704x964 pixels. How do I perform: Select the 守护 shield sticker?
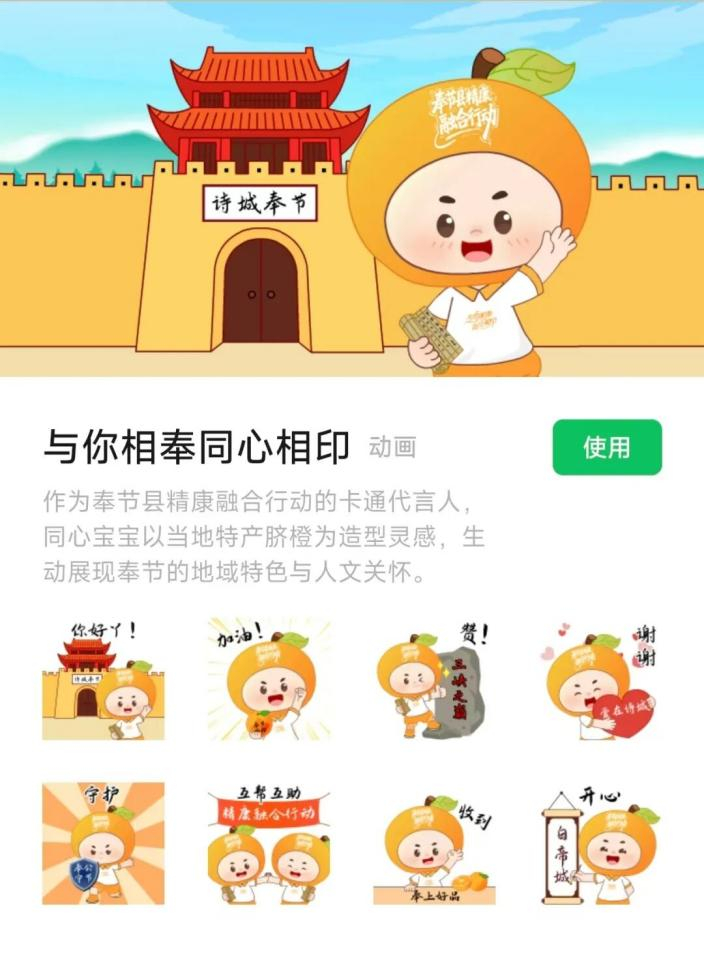[x=103, y=843]
